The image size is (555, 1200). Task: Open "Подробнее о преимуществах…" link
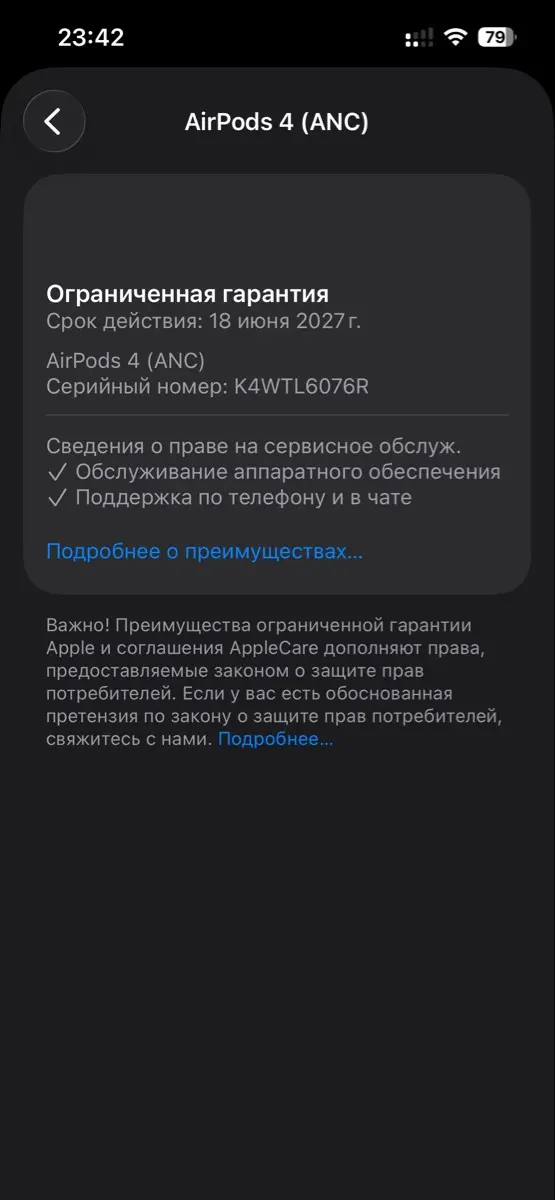click(x=205, y=551)
